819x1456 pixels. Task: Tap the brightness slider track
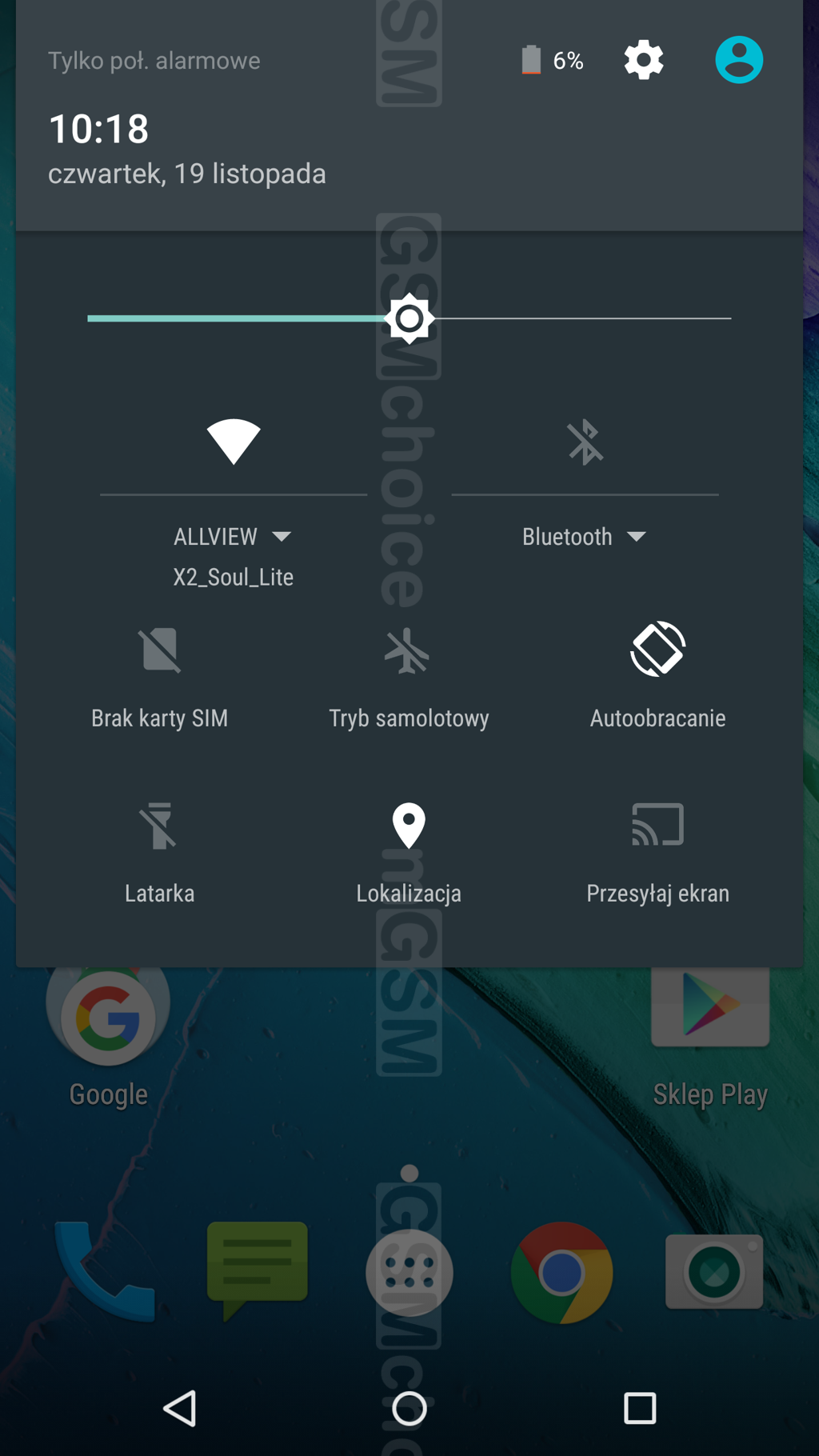tap(409, 318)
